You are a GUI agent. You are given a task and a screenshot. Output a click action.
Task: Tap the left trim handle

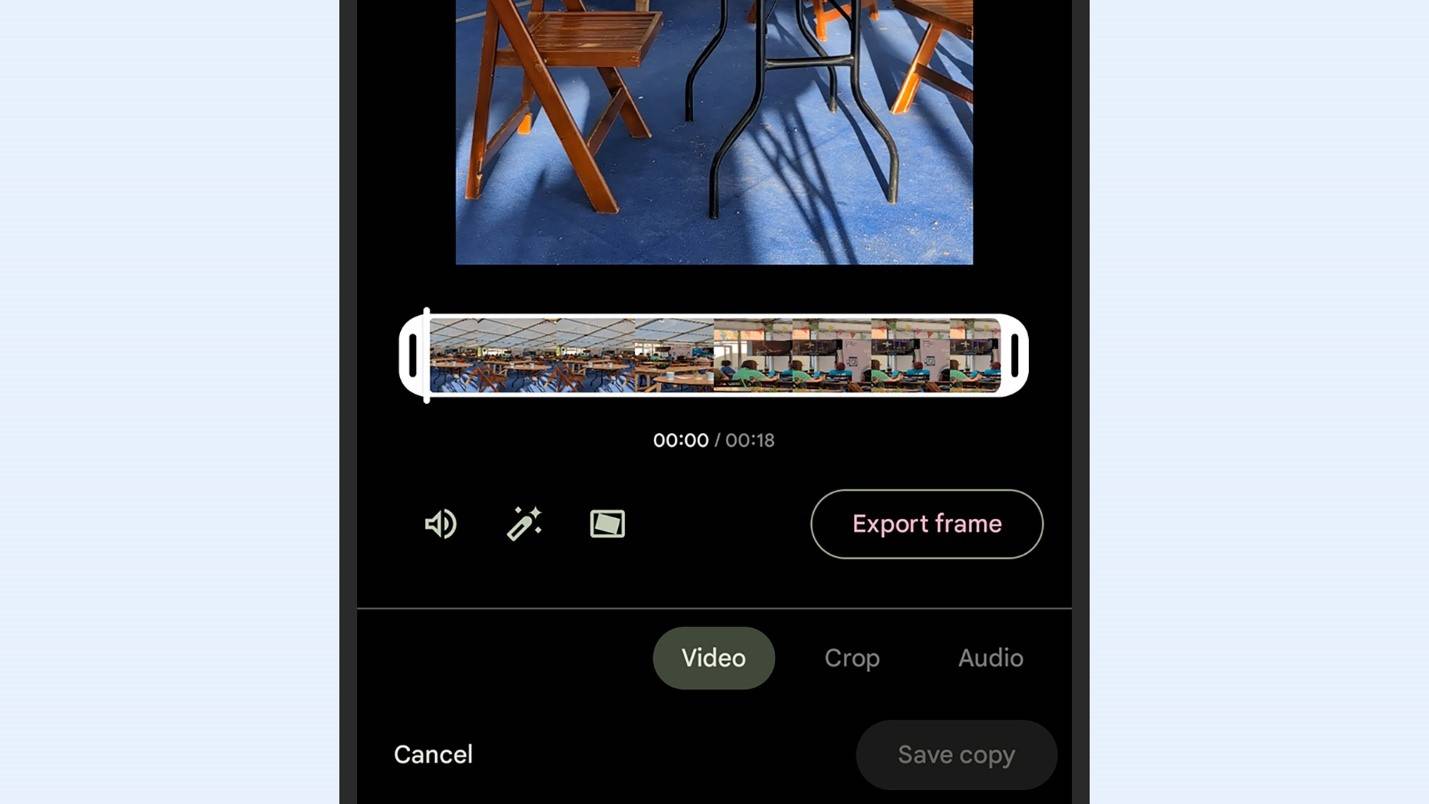coord(412,356)
